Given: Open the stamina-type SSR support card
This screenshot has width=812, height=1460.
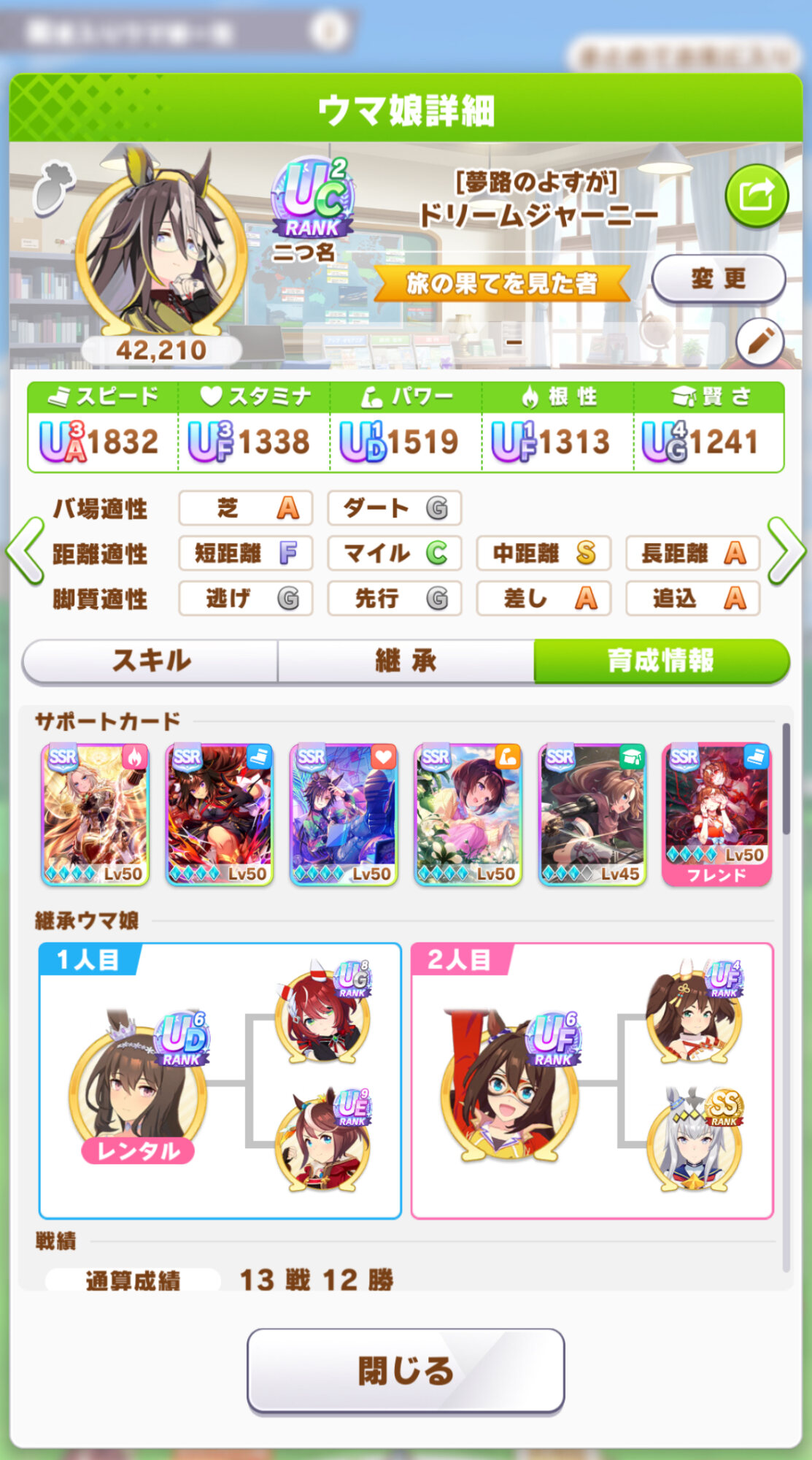Looking at the screenshot, I should (x=344, y=815).
